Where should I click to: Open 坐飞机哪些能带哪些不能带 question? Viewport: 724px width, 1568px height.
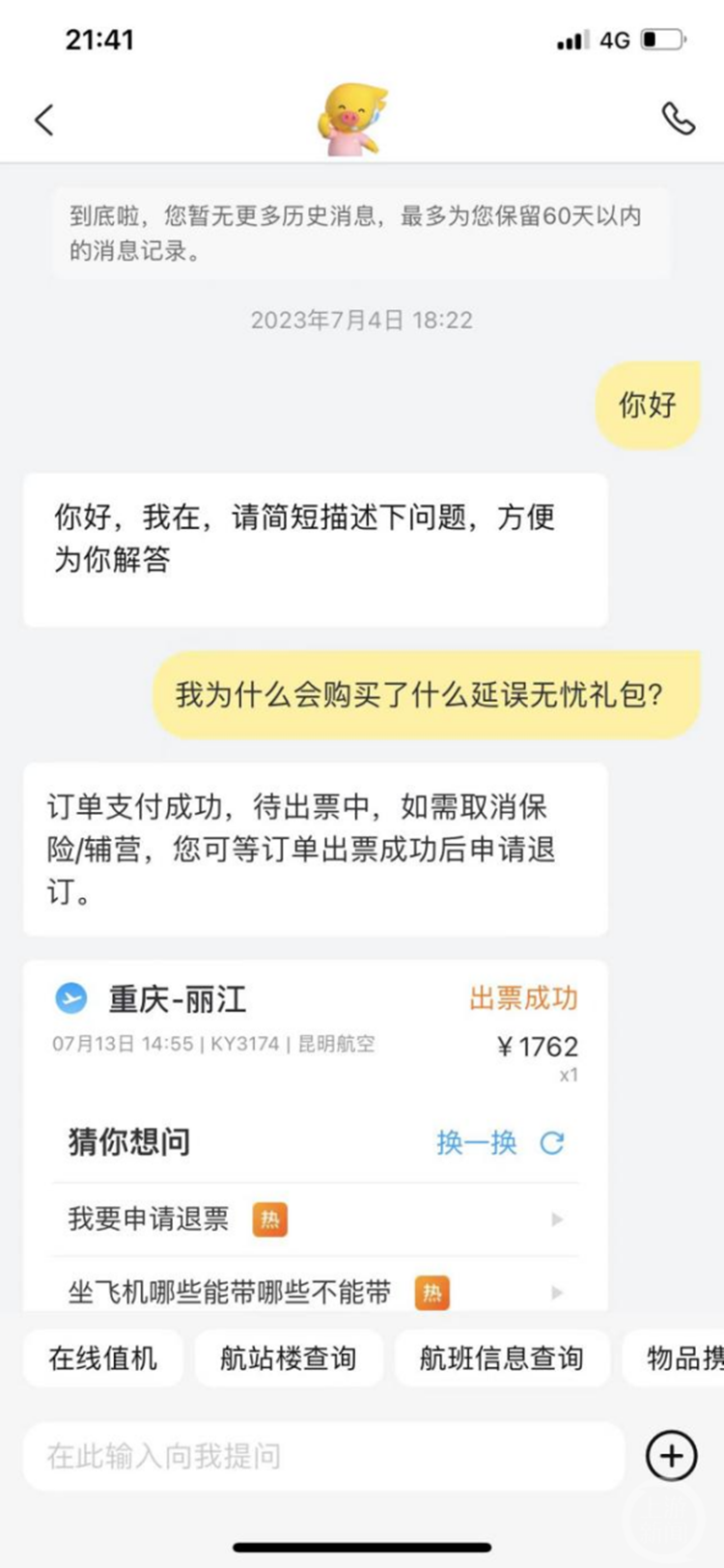316,1292
